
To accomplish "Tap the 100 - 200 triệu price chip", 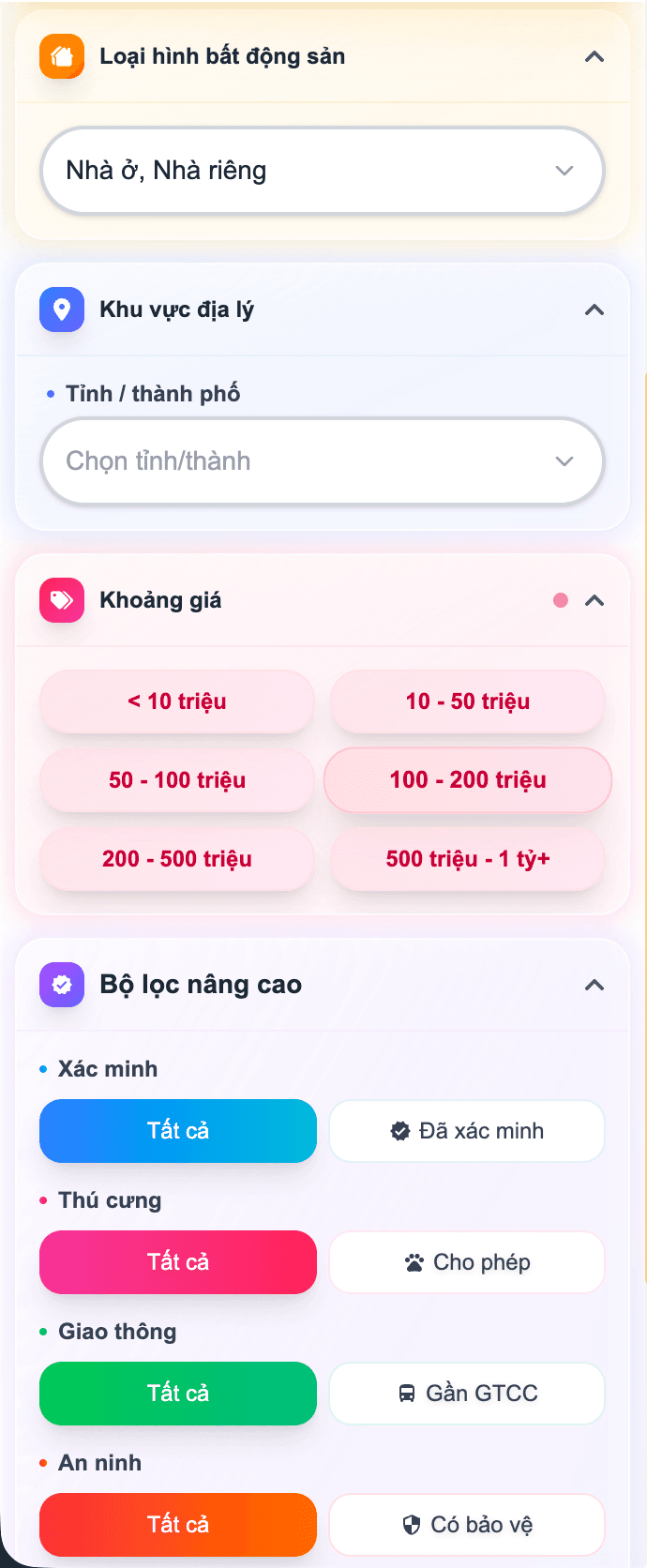I will [467, 780].
